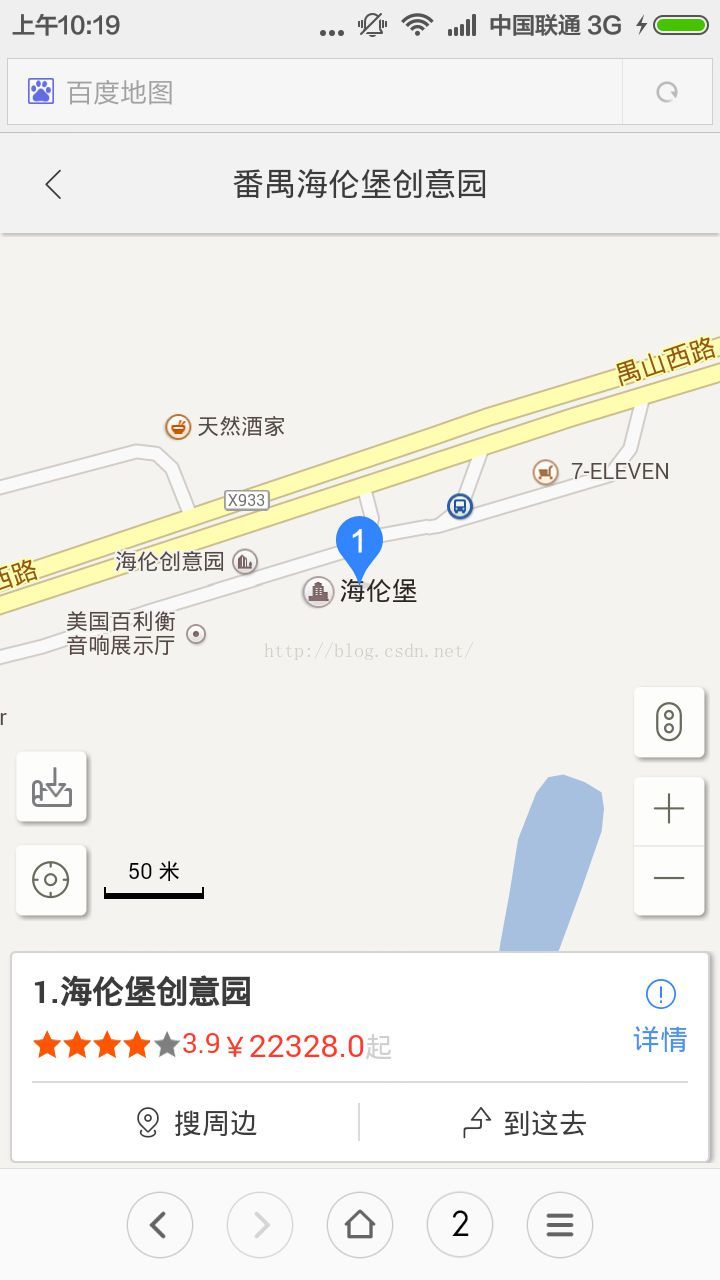720x1280 pixels.
Task: Open the tab switcher showing 2
Action: click(460, 1224)
